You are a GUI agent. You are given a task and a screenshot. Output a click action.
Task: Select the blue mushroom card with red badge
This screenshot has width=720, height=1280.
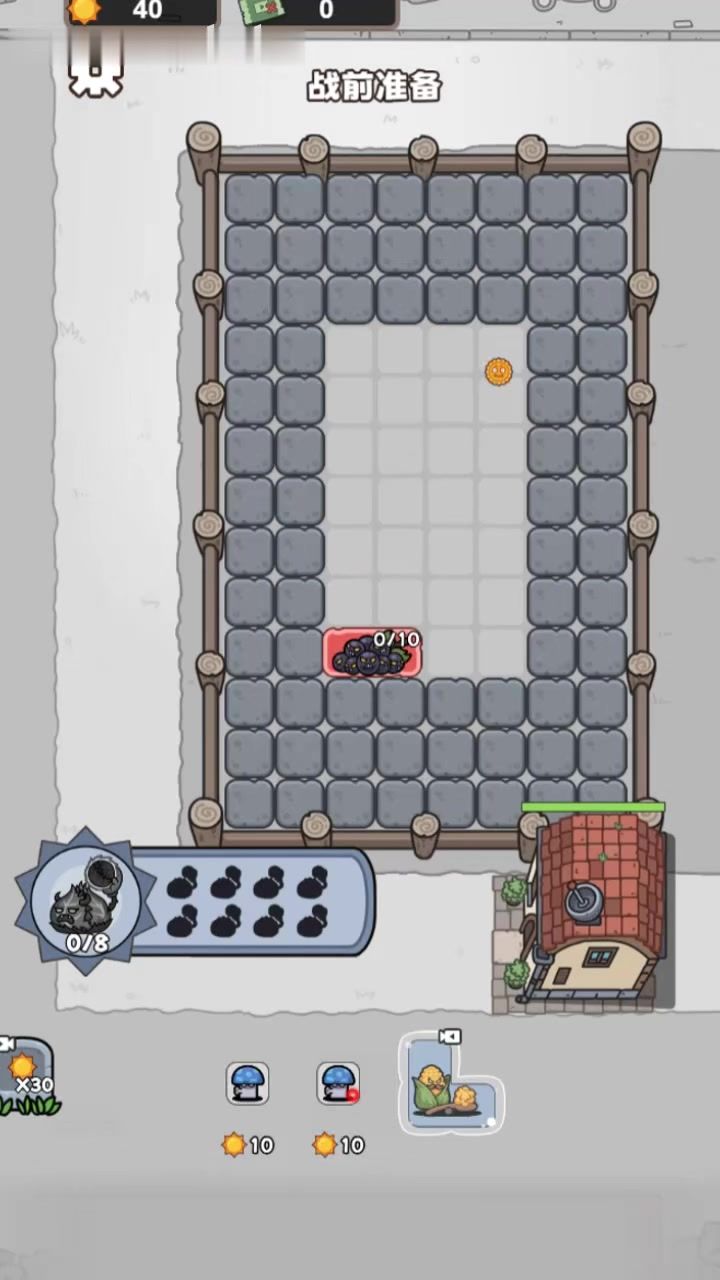pos(338,1083)
